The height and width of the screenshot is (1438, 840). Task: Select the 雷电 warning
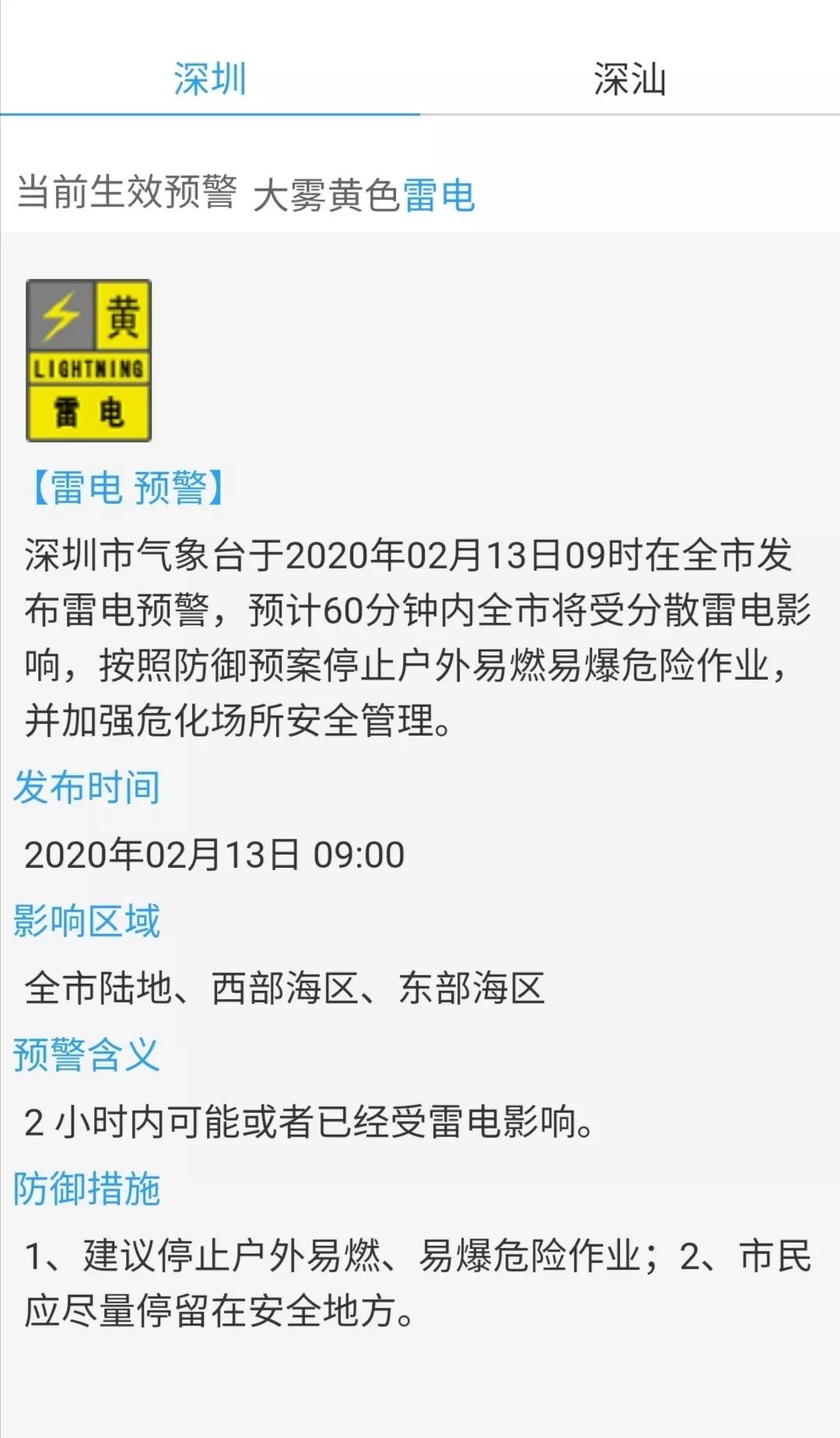439,194
